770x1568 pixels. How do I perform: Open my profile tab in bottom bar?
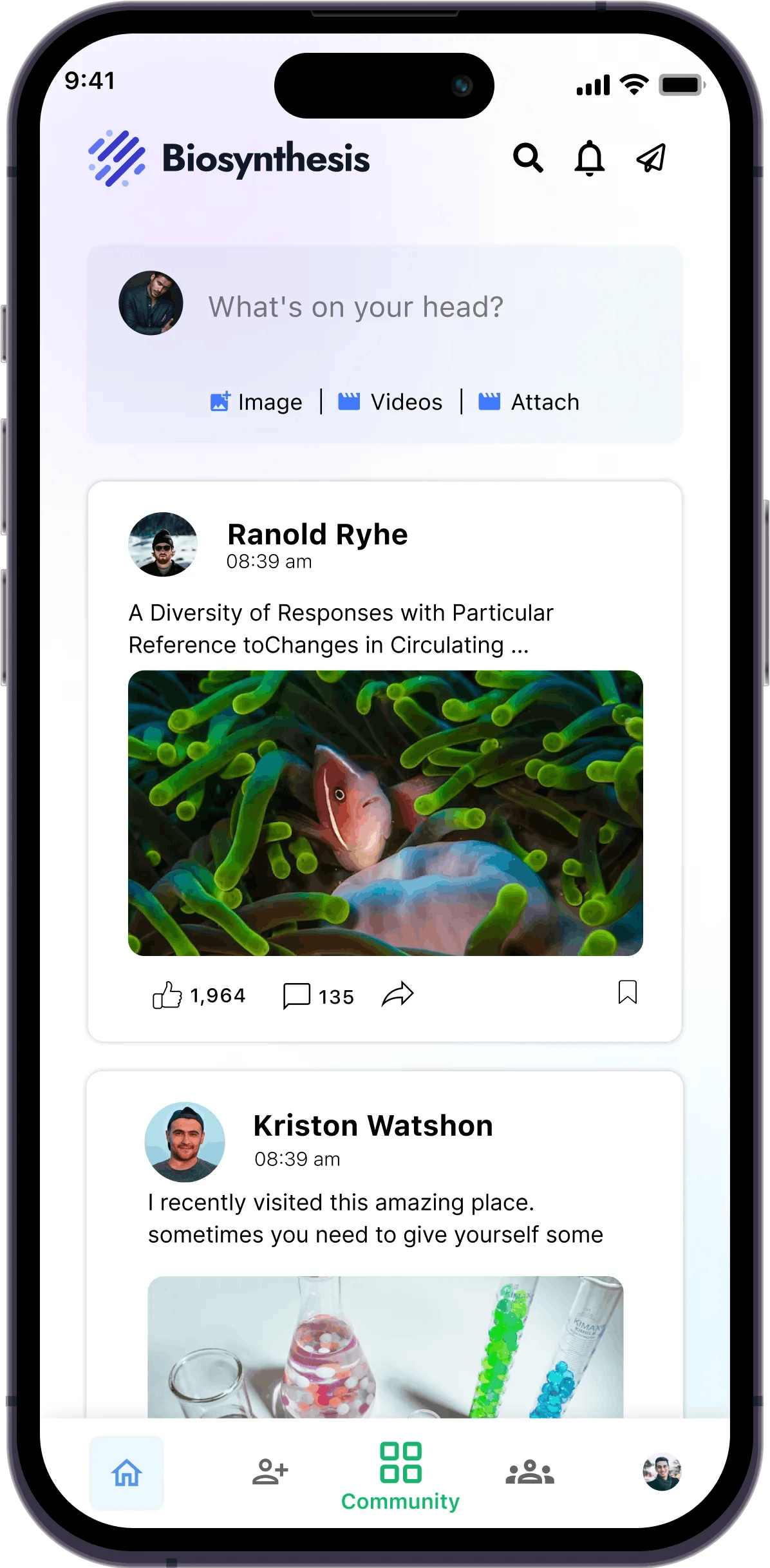661,1471
